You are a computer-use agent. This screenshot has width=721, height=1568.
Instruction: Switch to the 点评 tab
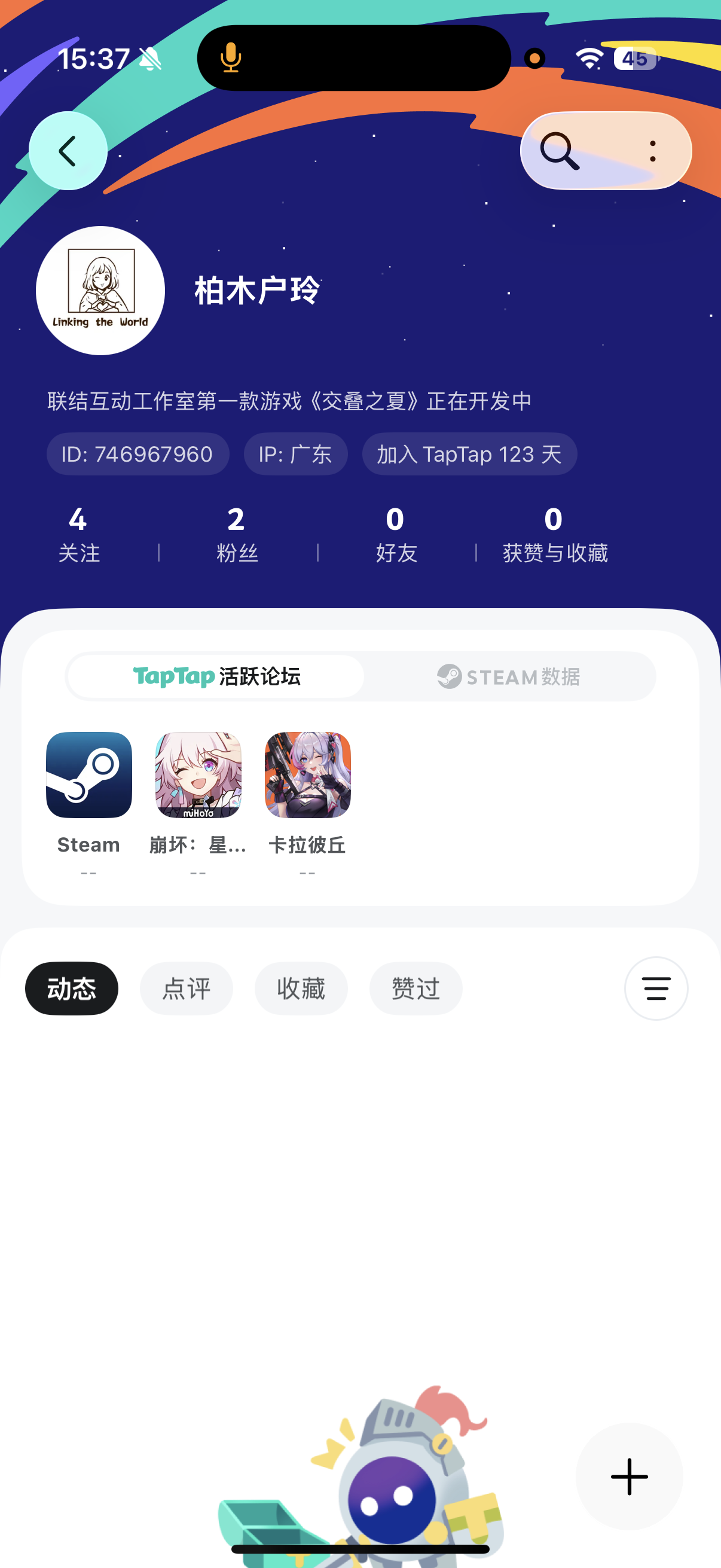(186, 988)
